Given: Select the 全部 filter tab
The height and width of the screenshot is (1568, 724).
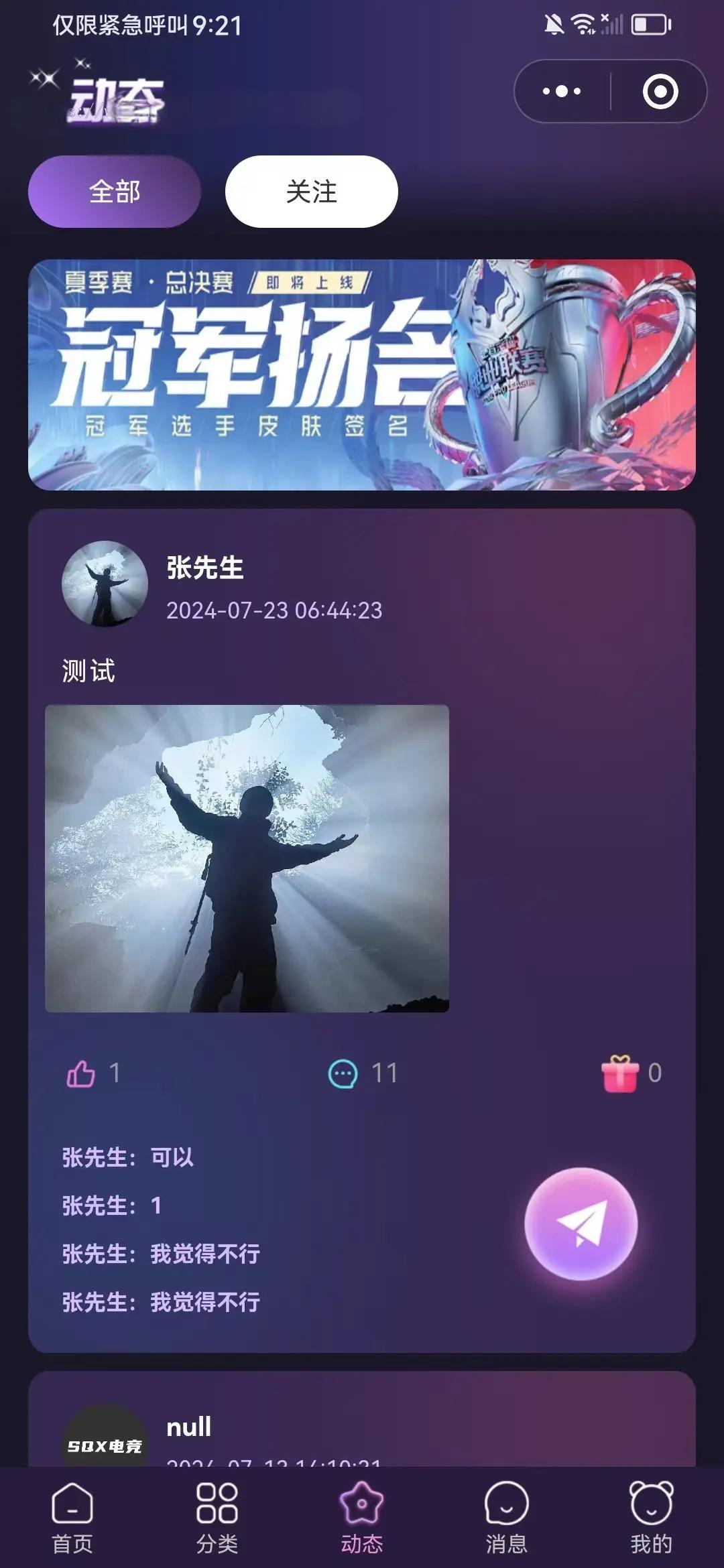Looking at the screenshot, I should (x=115, y=192).
